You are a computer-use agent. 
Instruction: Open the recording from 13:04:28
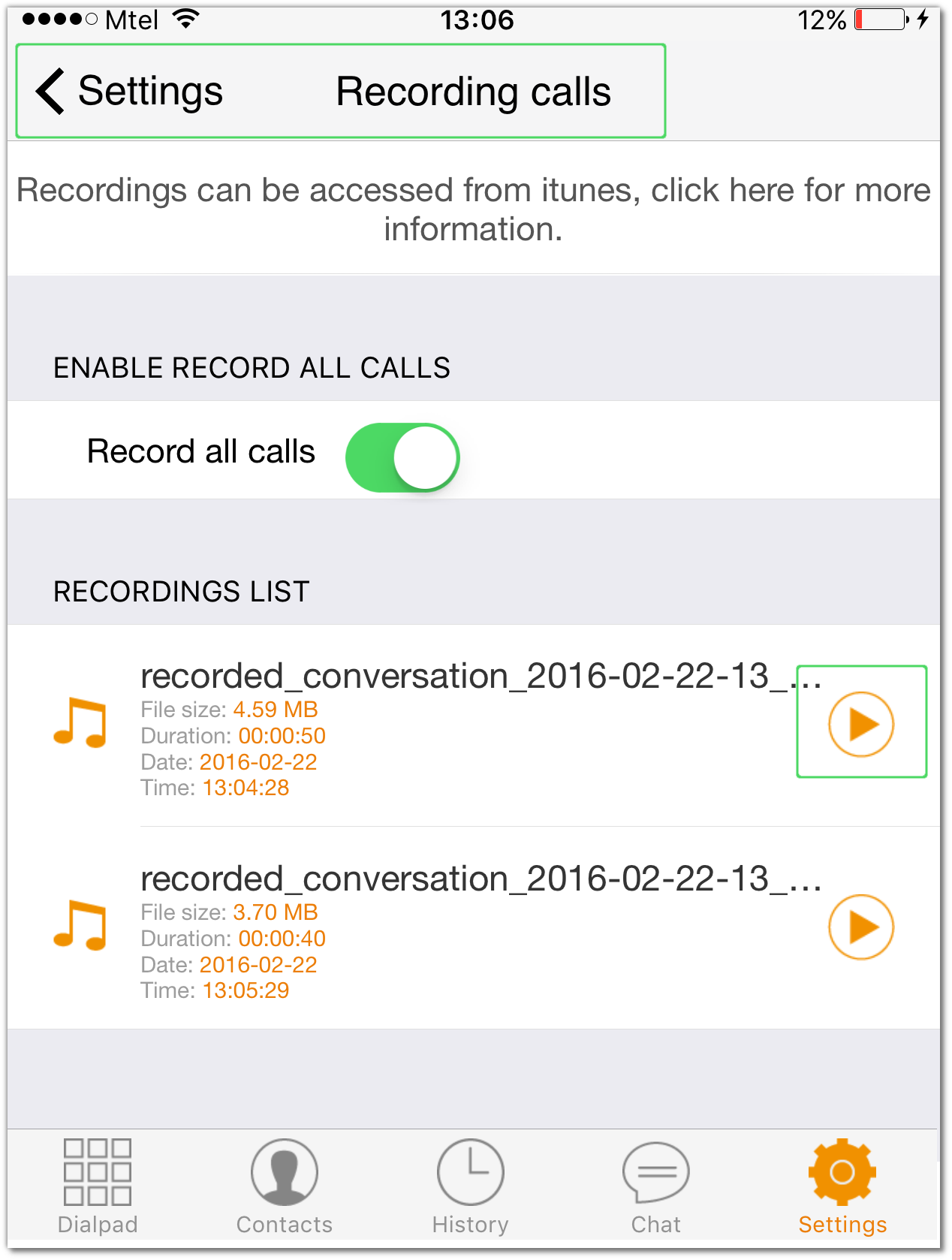(450, 725)
